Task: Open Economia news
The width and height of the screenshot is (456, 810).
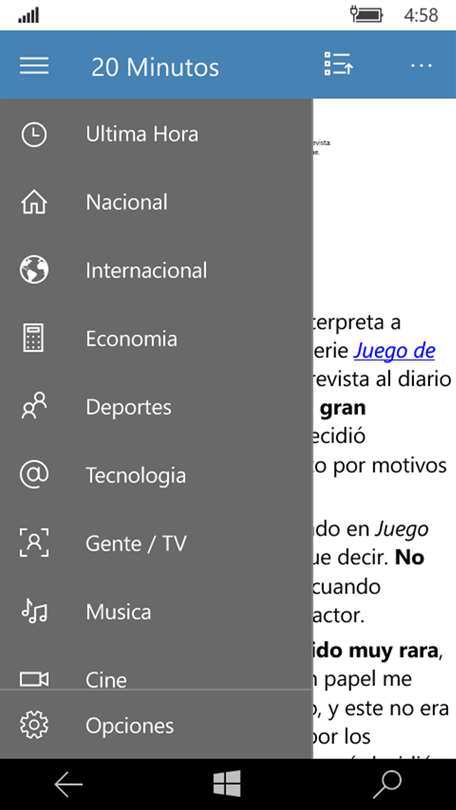Action: 156,339
